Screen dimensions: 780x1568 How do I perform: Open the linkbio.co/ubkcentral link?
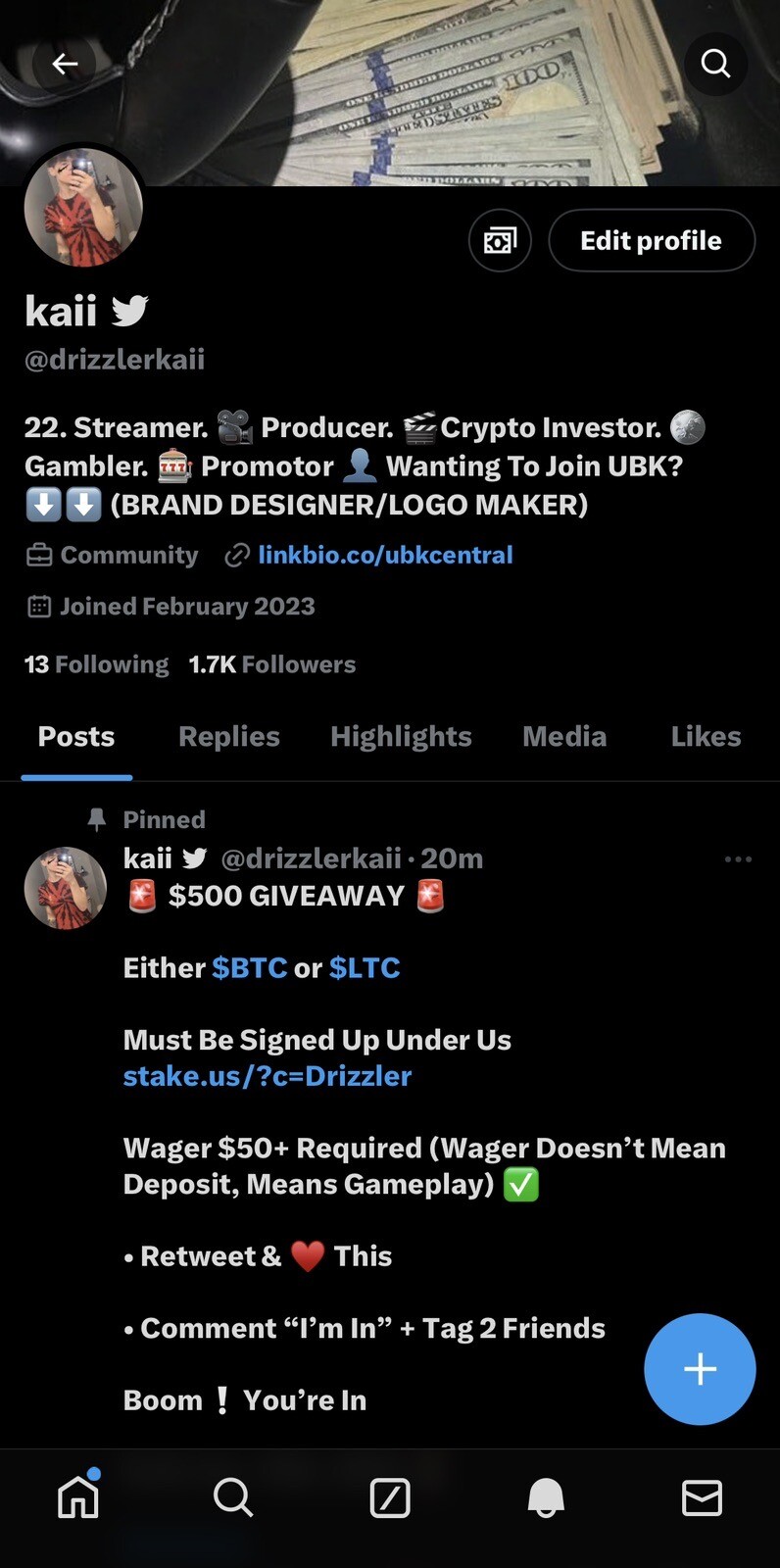(x=385, y=555)
